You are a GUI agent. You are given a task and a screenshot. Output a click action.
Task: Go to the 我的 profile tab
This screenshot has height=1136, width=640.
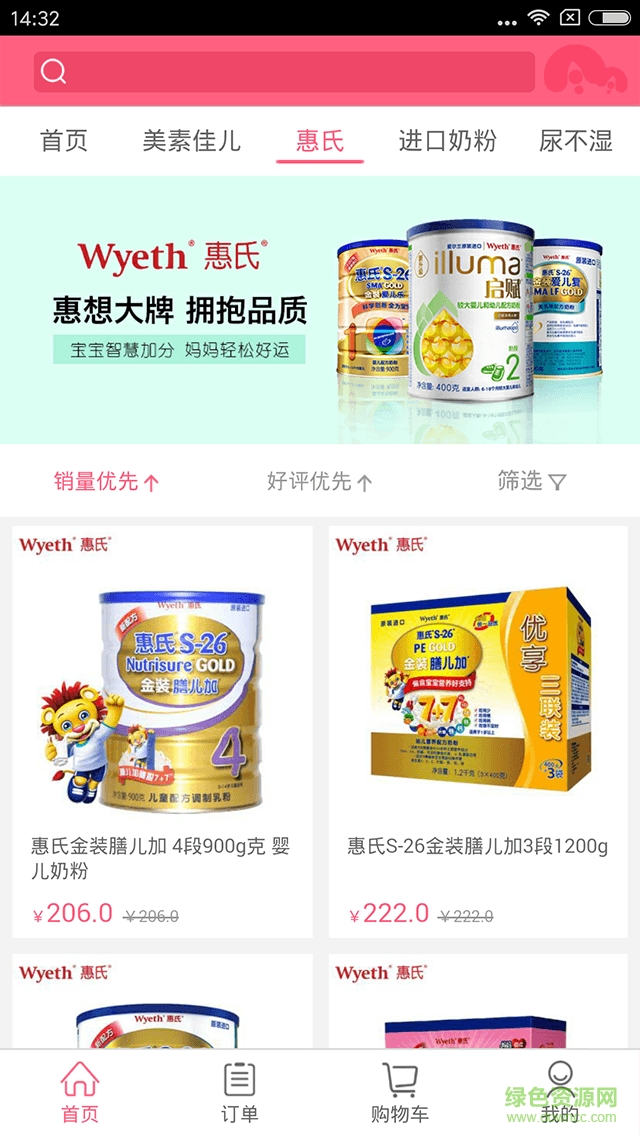[x=560, y=1092]
